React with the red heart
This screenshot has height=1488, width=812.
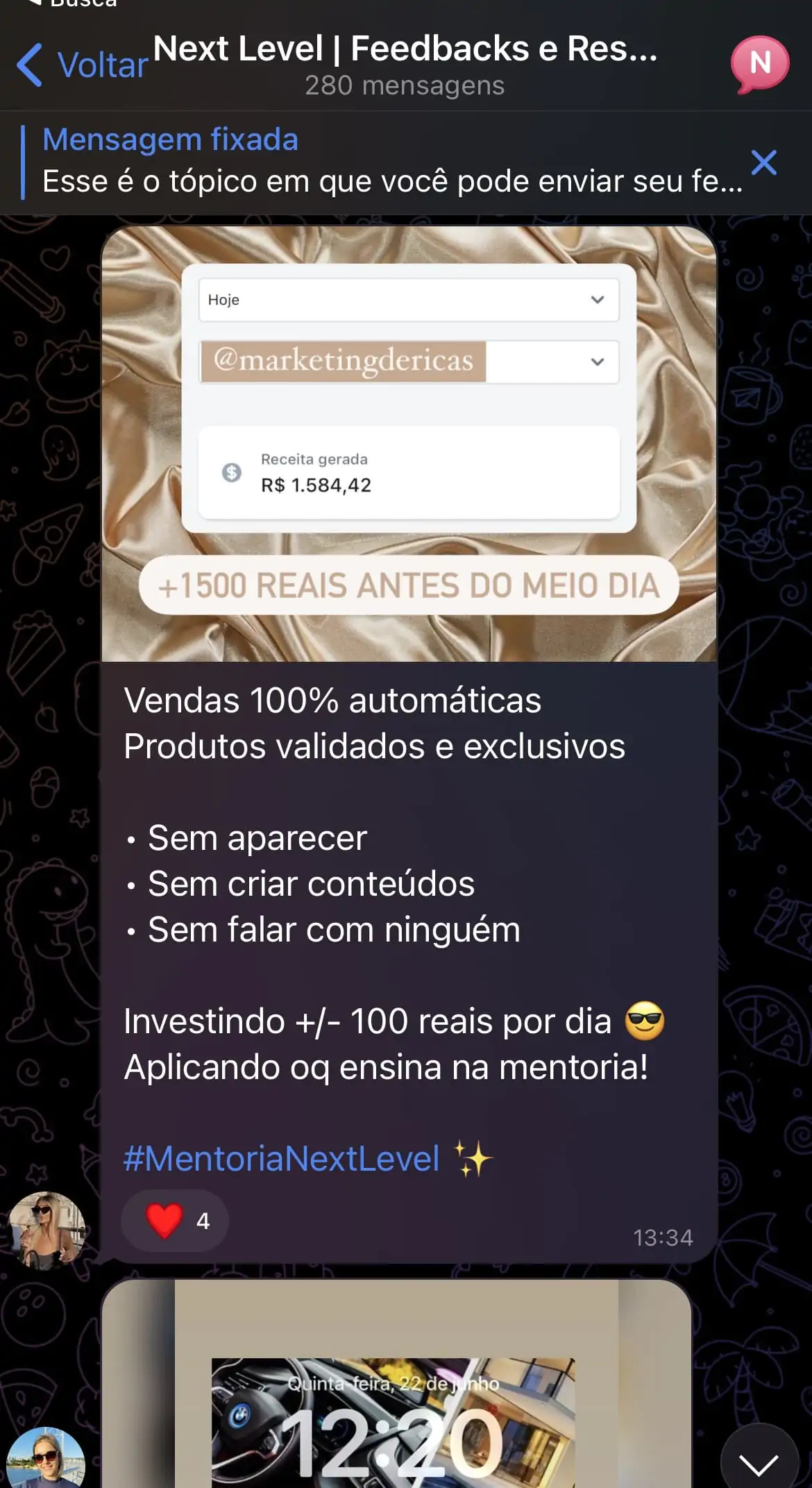[175, 1221]
